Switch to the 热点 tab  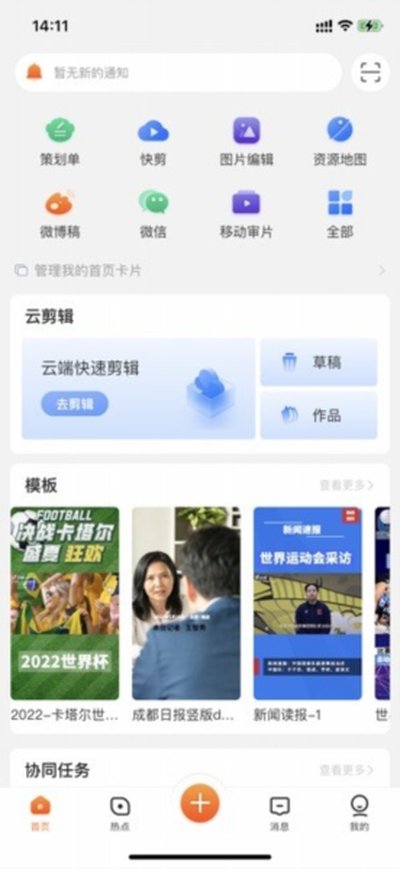[120, 813]
